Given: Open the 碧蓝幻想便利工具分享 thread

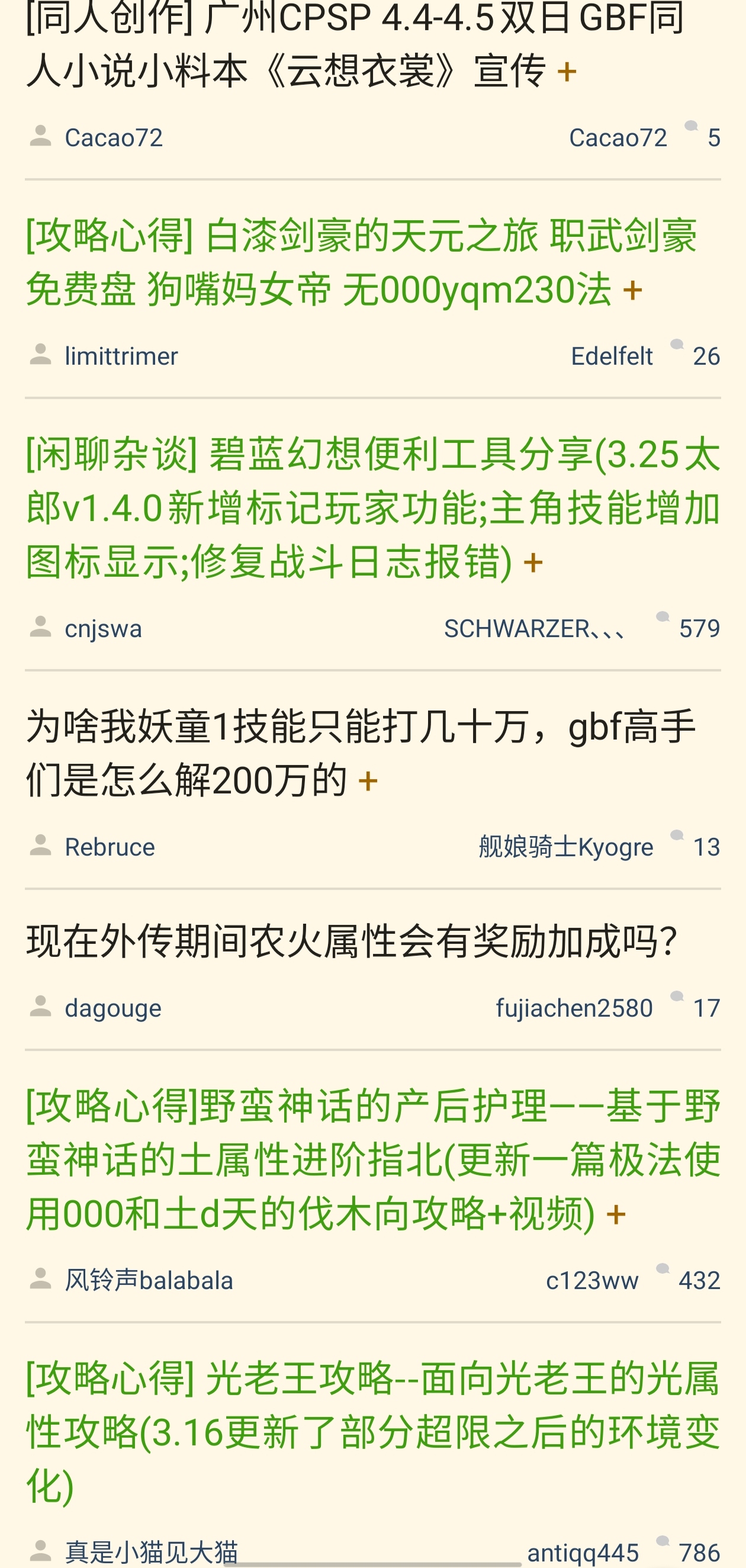Looking at the screenshot, I should point(372,507).
